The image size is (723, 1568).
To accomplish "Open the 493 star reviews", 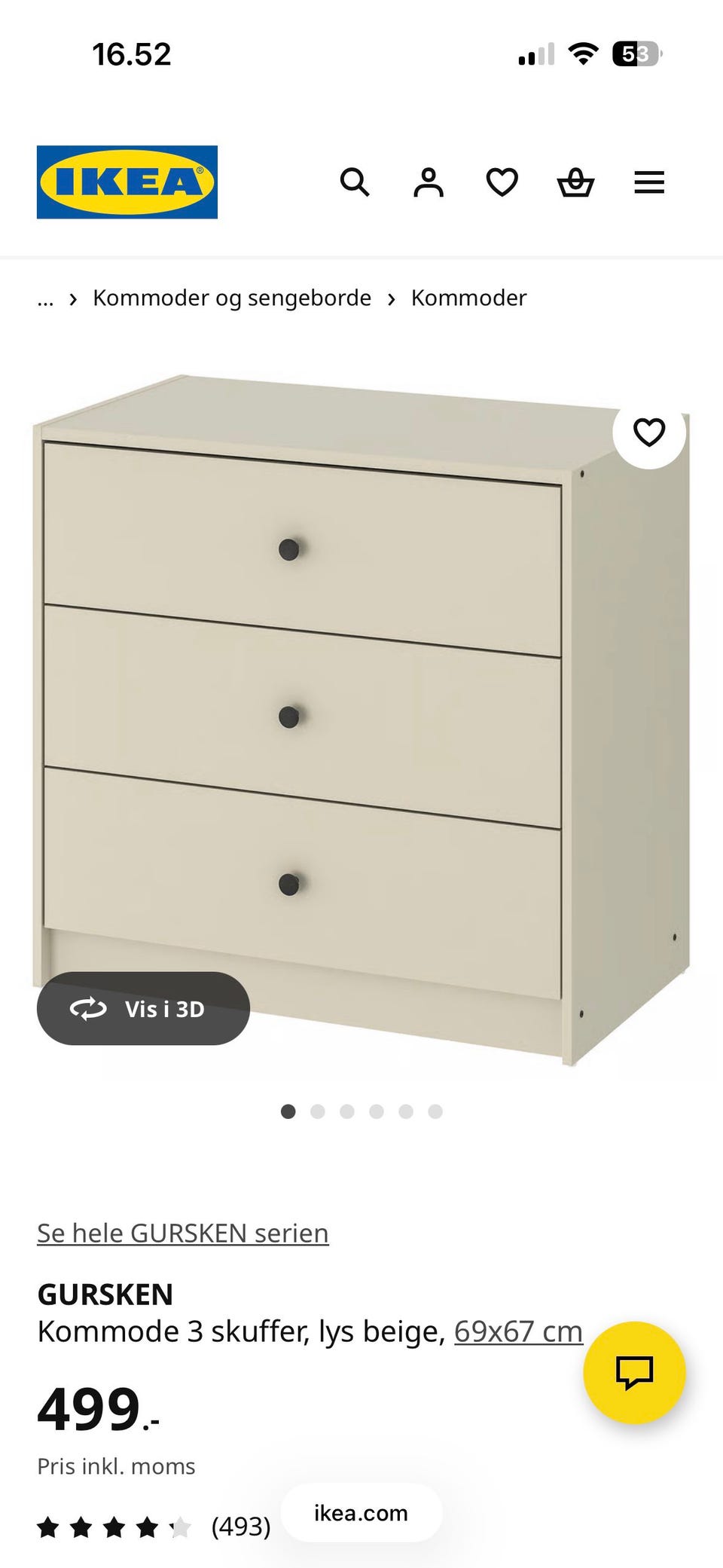I will [x=154, y=1527].
